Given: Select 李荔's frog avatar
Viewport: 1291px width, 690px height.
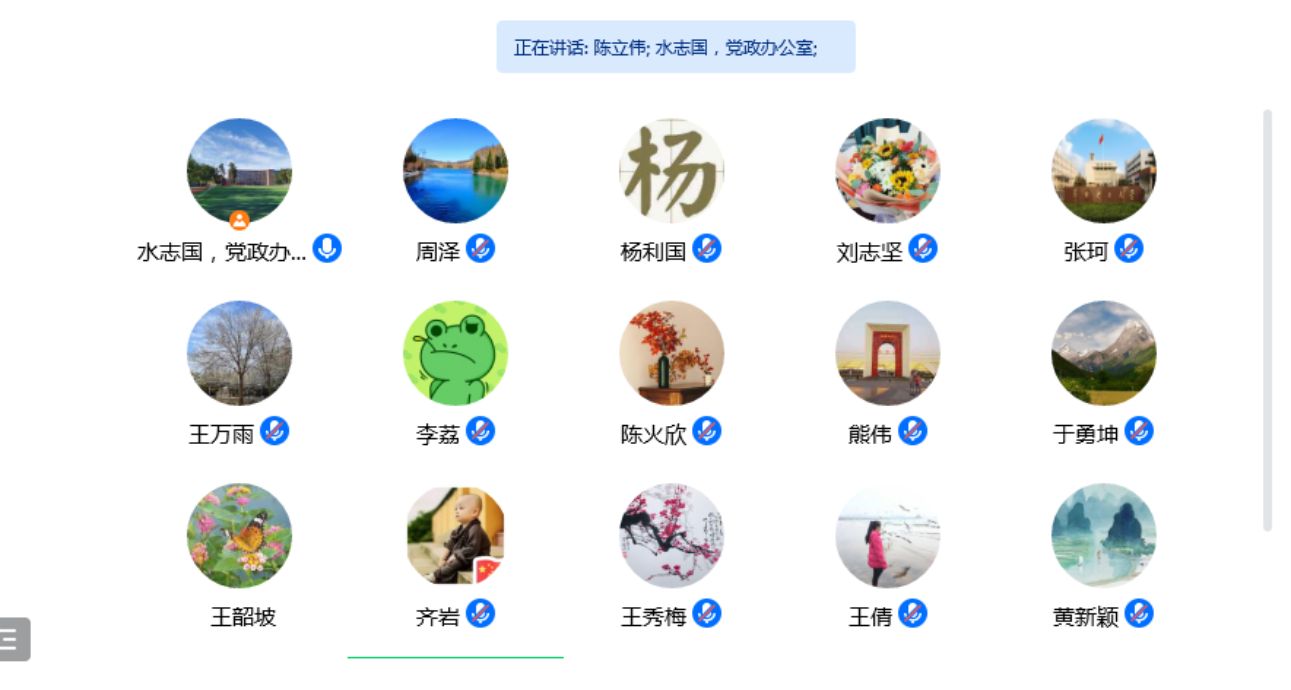Looking at the screenshot, I should tap(455, 353).
